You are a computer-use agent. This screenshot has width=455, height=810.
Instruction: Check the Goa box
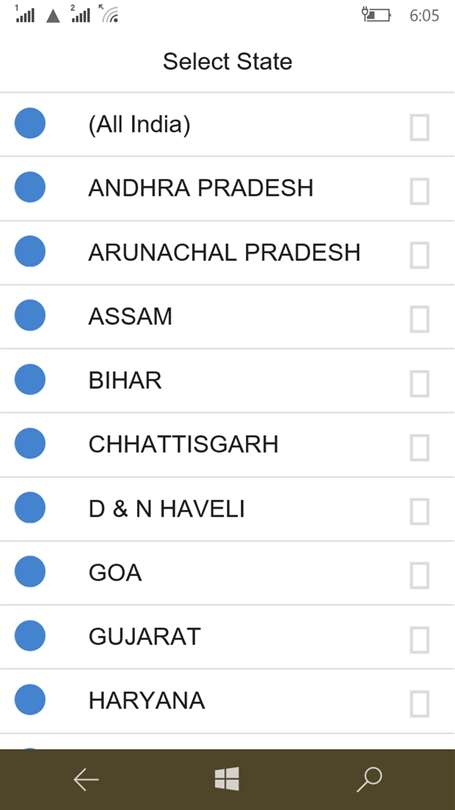[x=419, y=576]
